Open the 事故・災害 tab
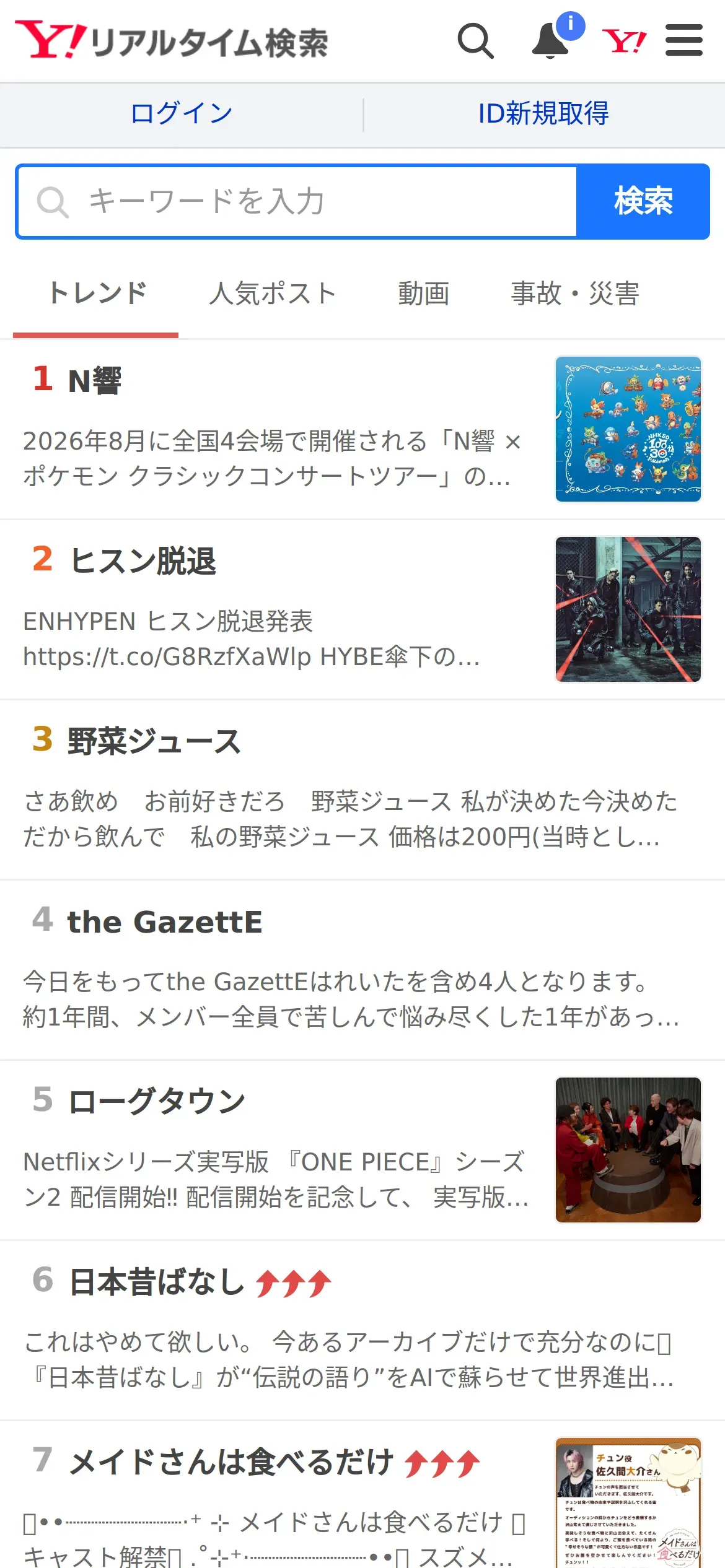Image resolution: width=725 pixels, height=1568 pixels. (574, 294)
